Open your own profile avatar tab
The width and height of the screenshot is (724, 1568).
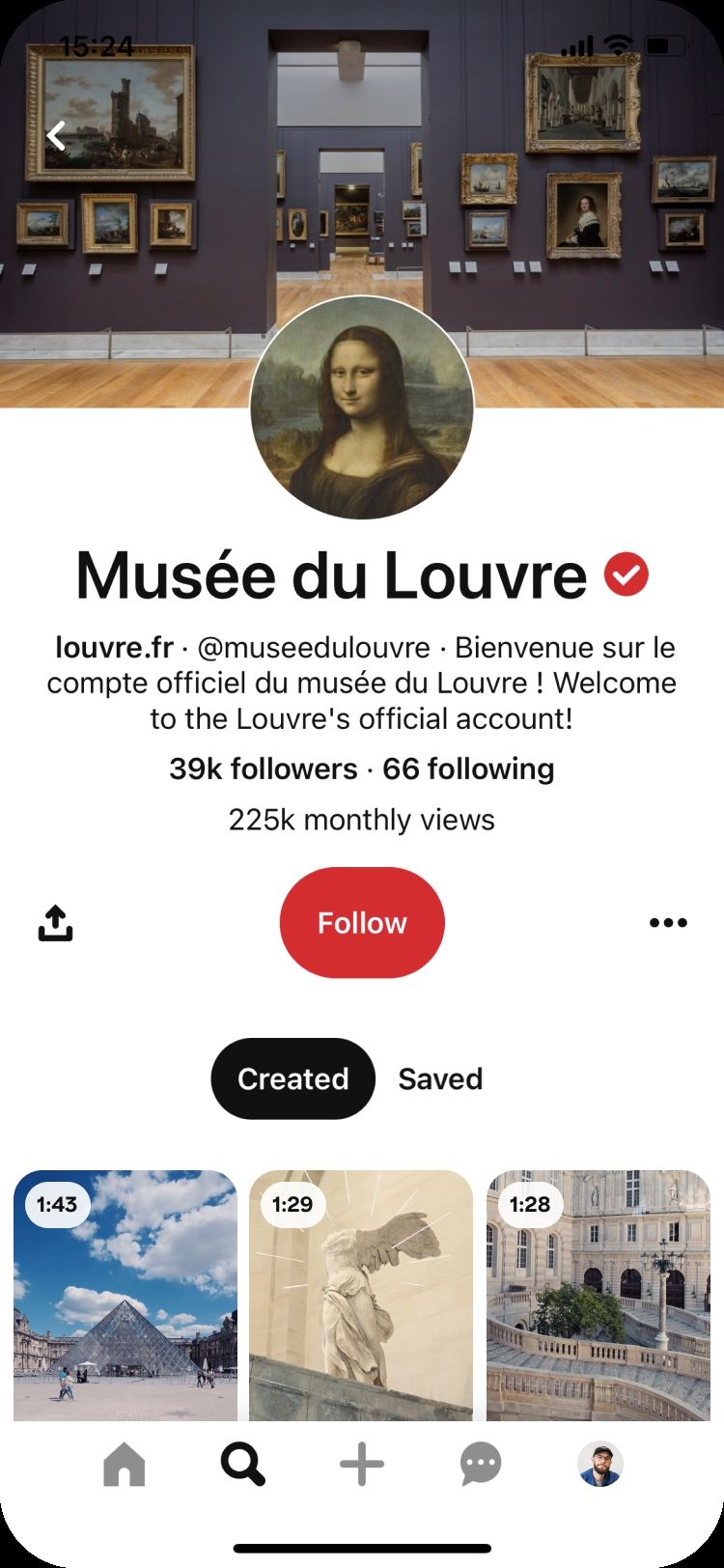click(x=600, y=1465)
